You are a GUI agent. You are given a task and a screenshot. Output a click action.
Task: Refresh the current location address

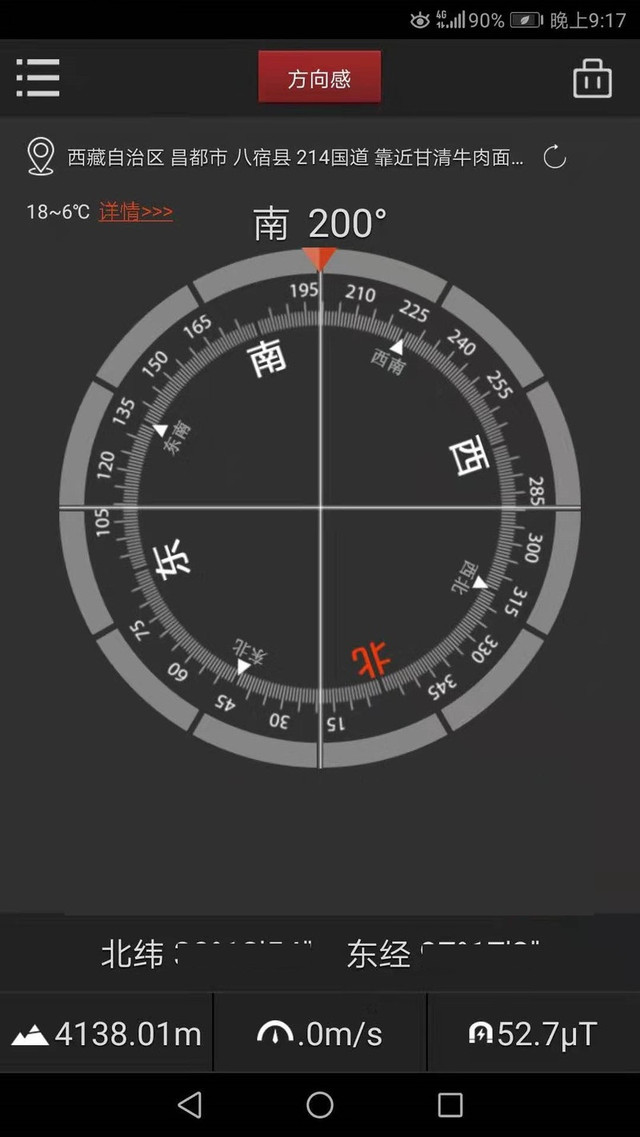point(554,157)
